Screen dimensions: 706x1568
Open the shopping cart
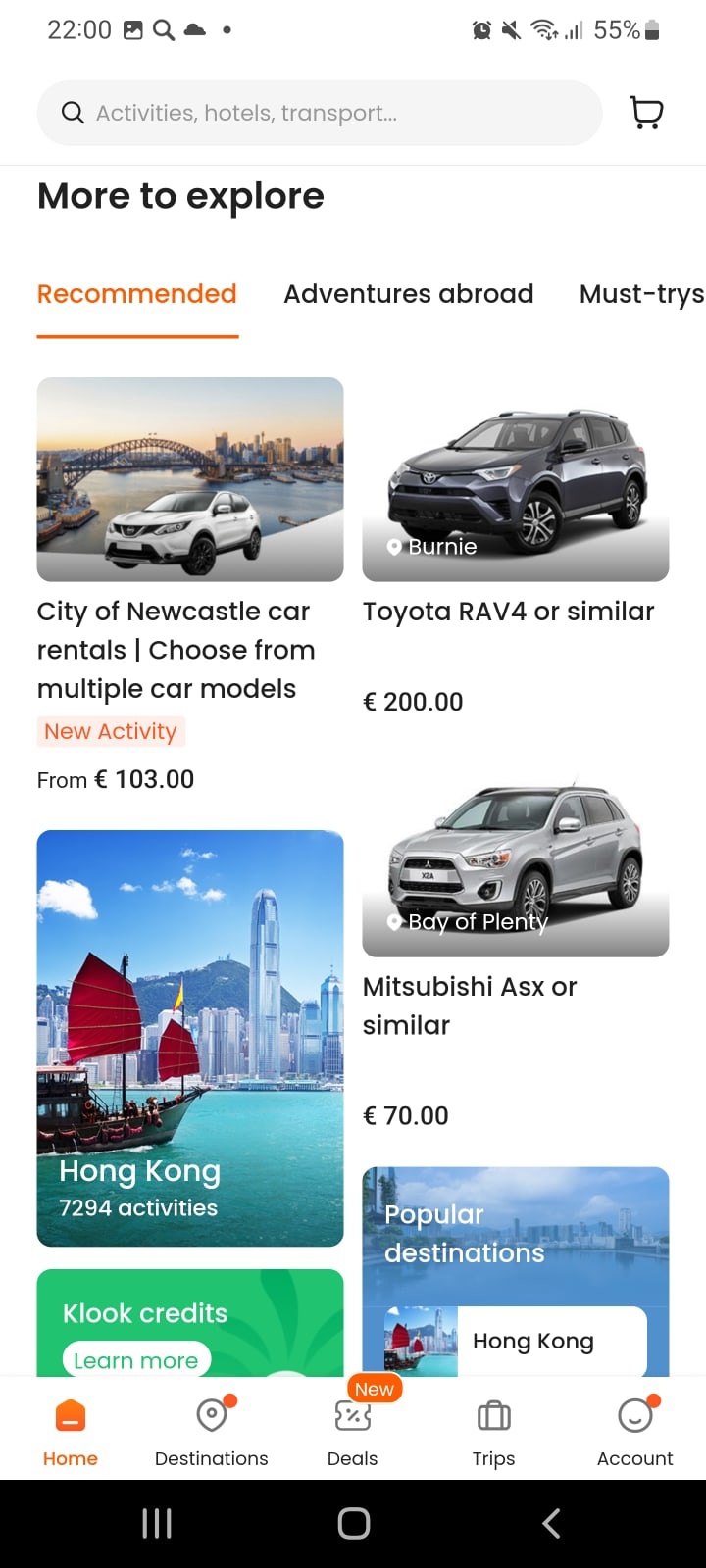646,113
